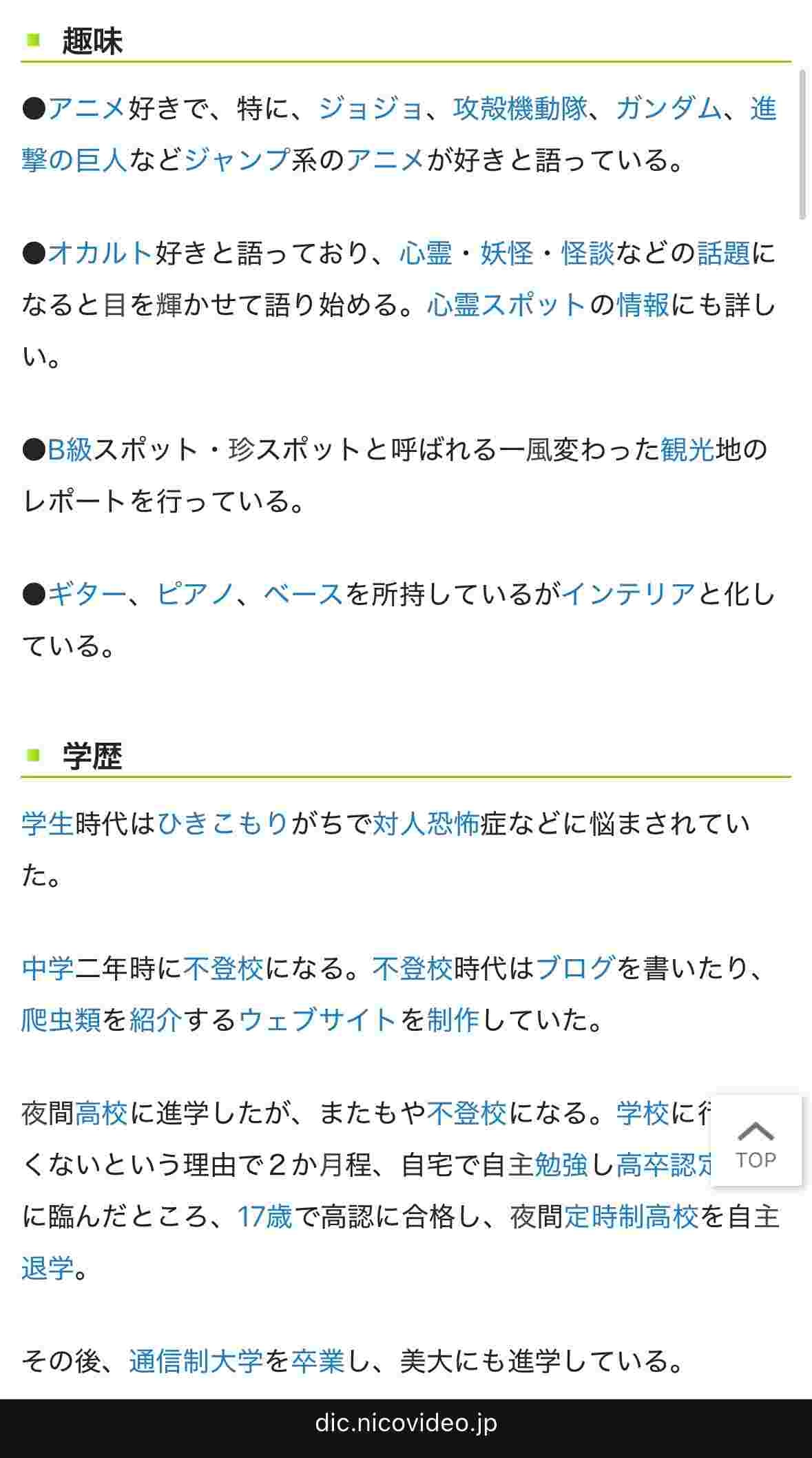812x1458 pixels.
Task: Open the ピアノ link
Action: tap(196, 594)
